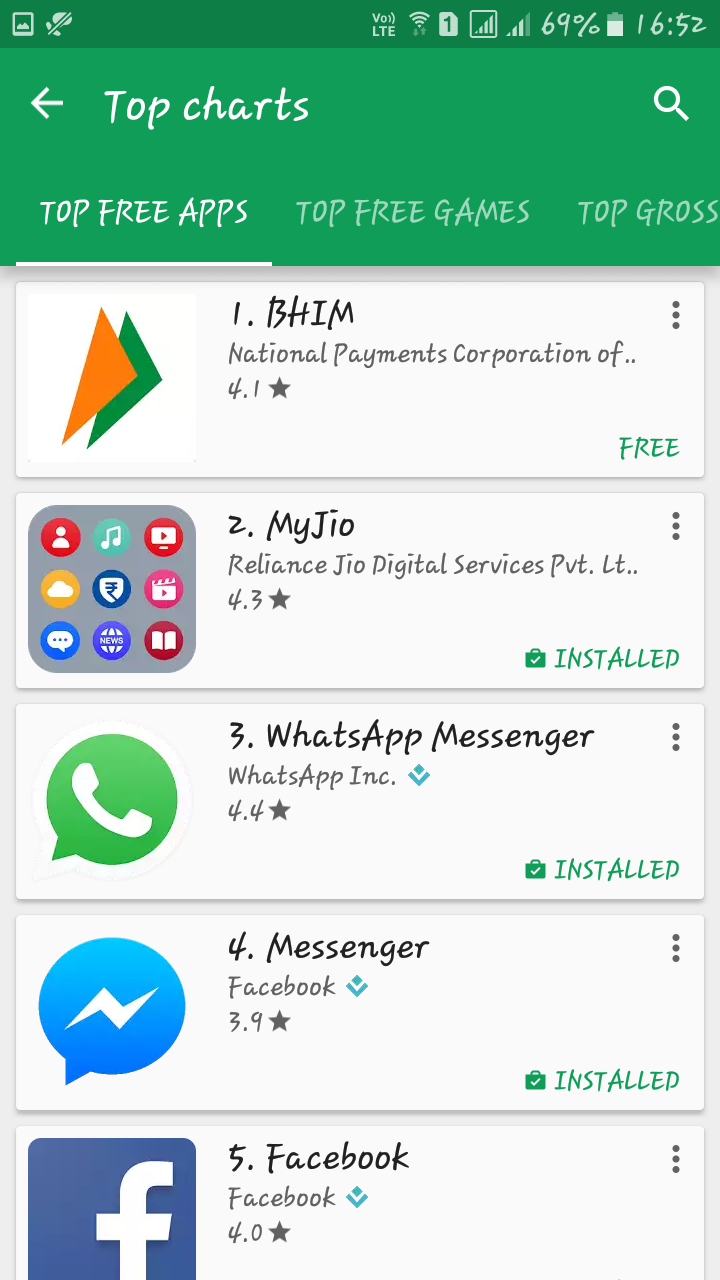This screenshot has height=1280, width=720.
Task: Switch to Top Grossing tab
Action: (648, 213)
